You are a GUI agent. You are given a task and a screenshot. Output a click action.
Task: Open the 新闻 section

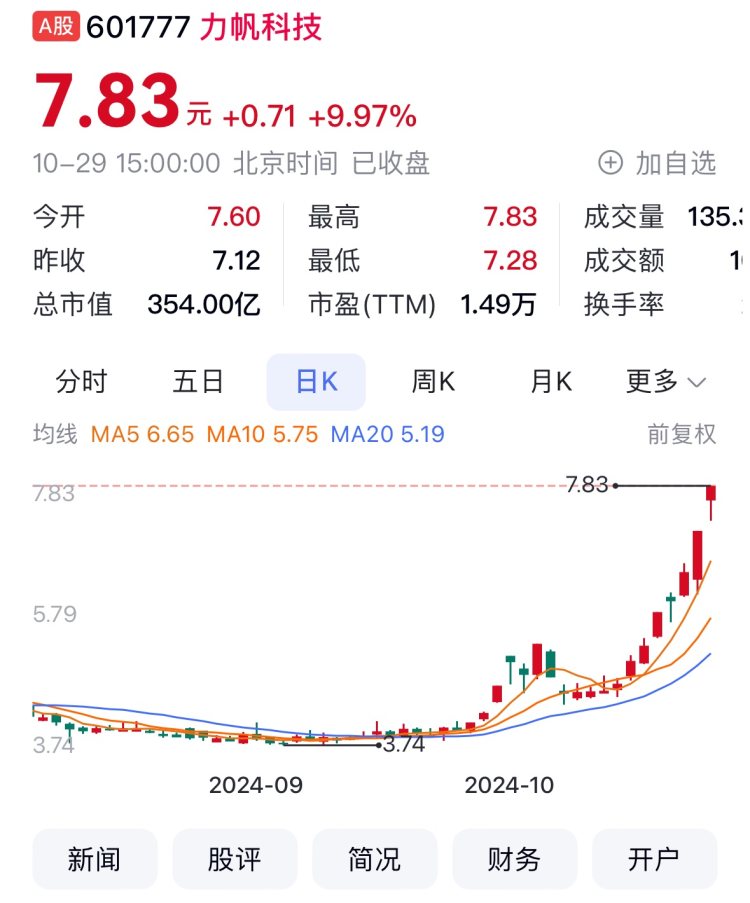(95, 858)
